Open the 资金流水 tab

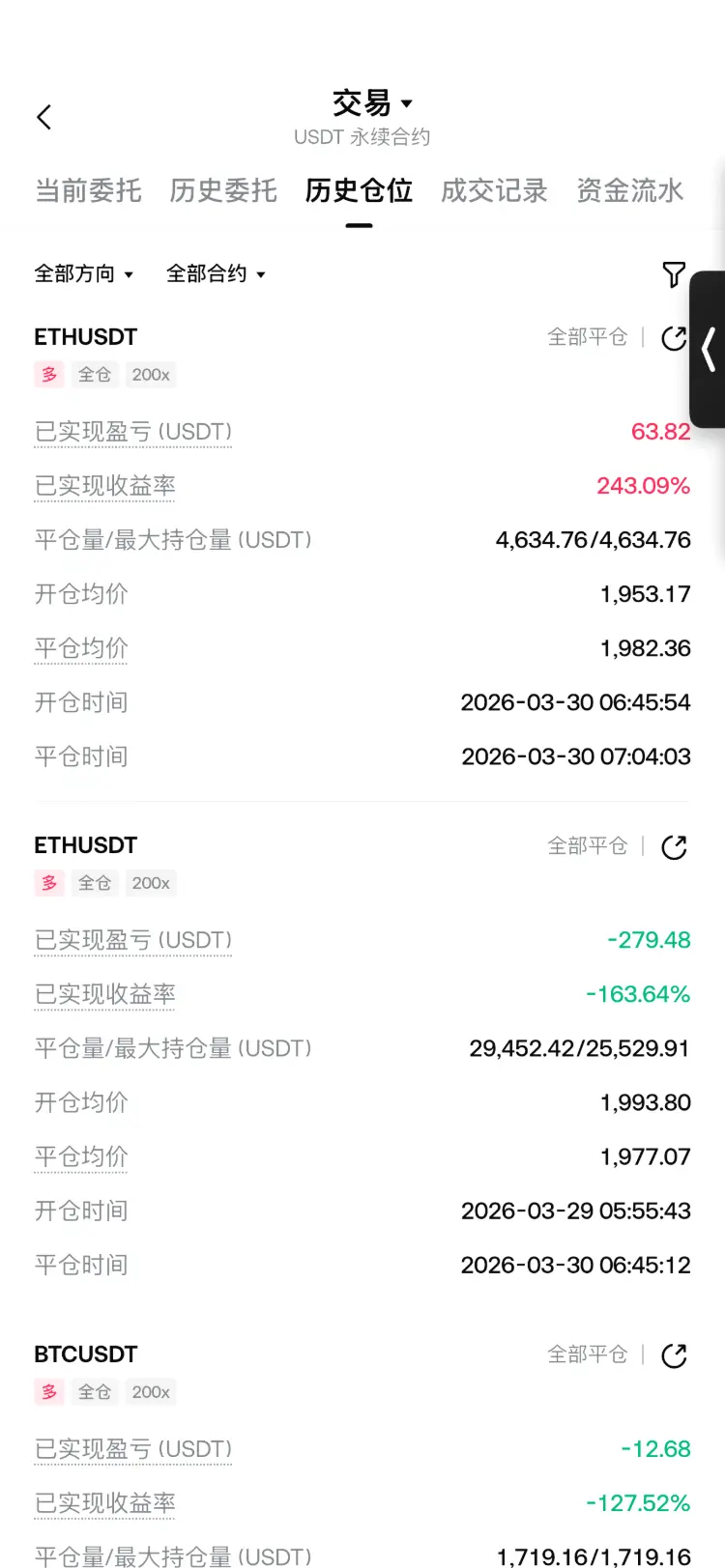point(629,190)
